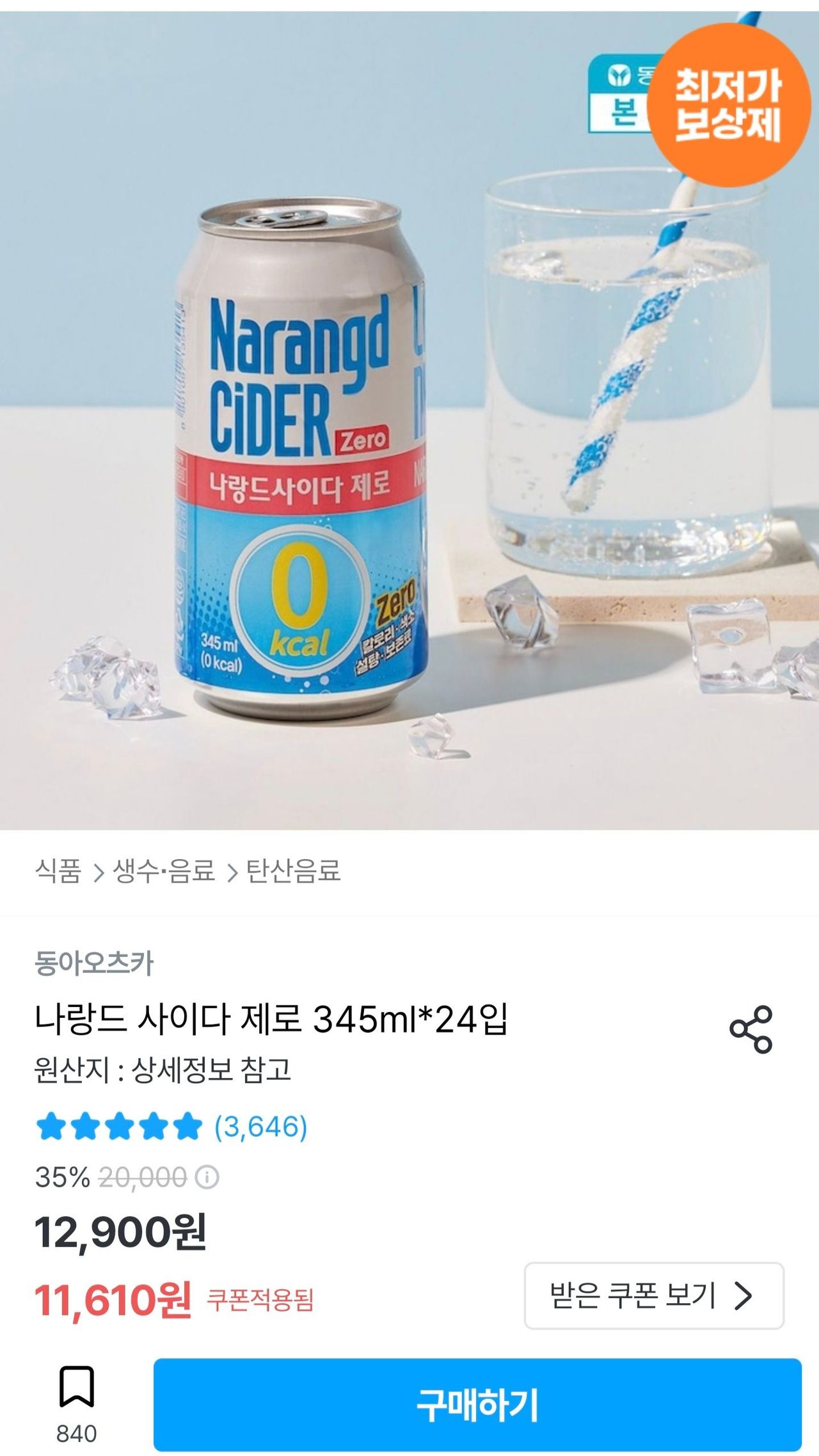This screenshot has width=819, height=1456.
Task: Bookmark this product
Action: pos(77,1387)
